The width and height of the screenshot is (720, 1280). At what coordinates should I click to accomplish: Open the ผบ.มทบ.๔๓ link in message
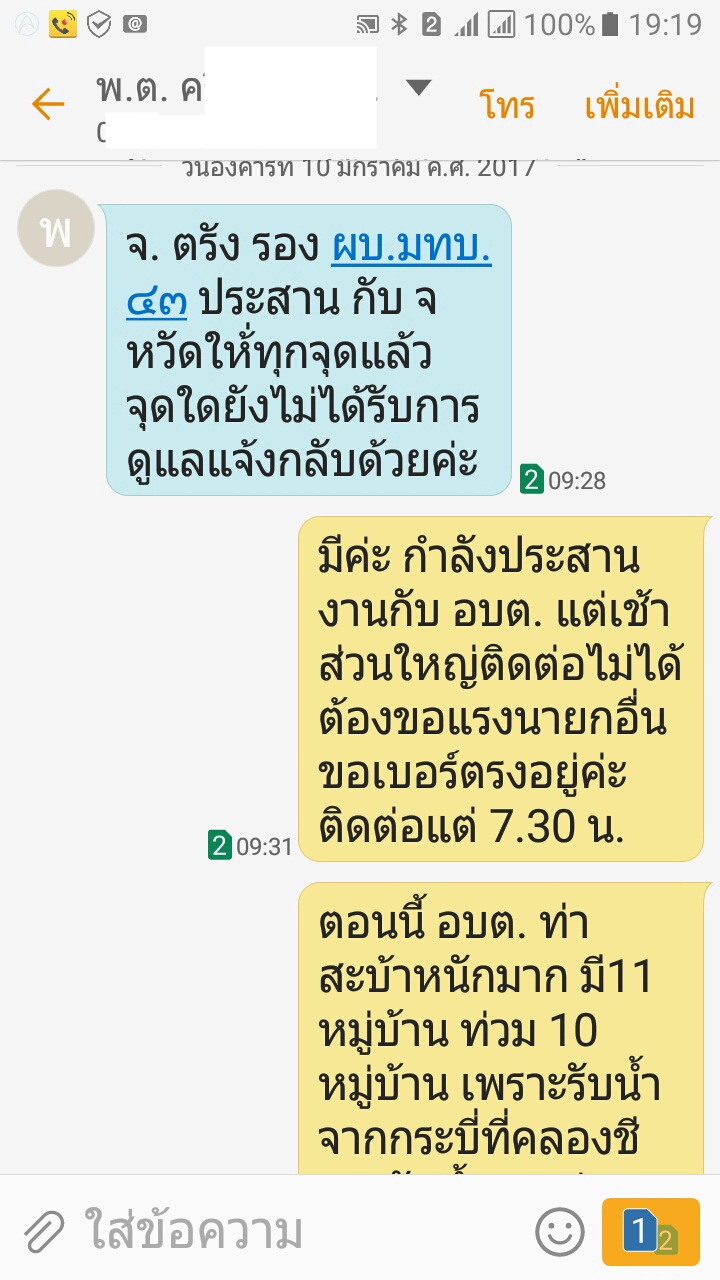(x=410, y=245)
